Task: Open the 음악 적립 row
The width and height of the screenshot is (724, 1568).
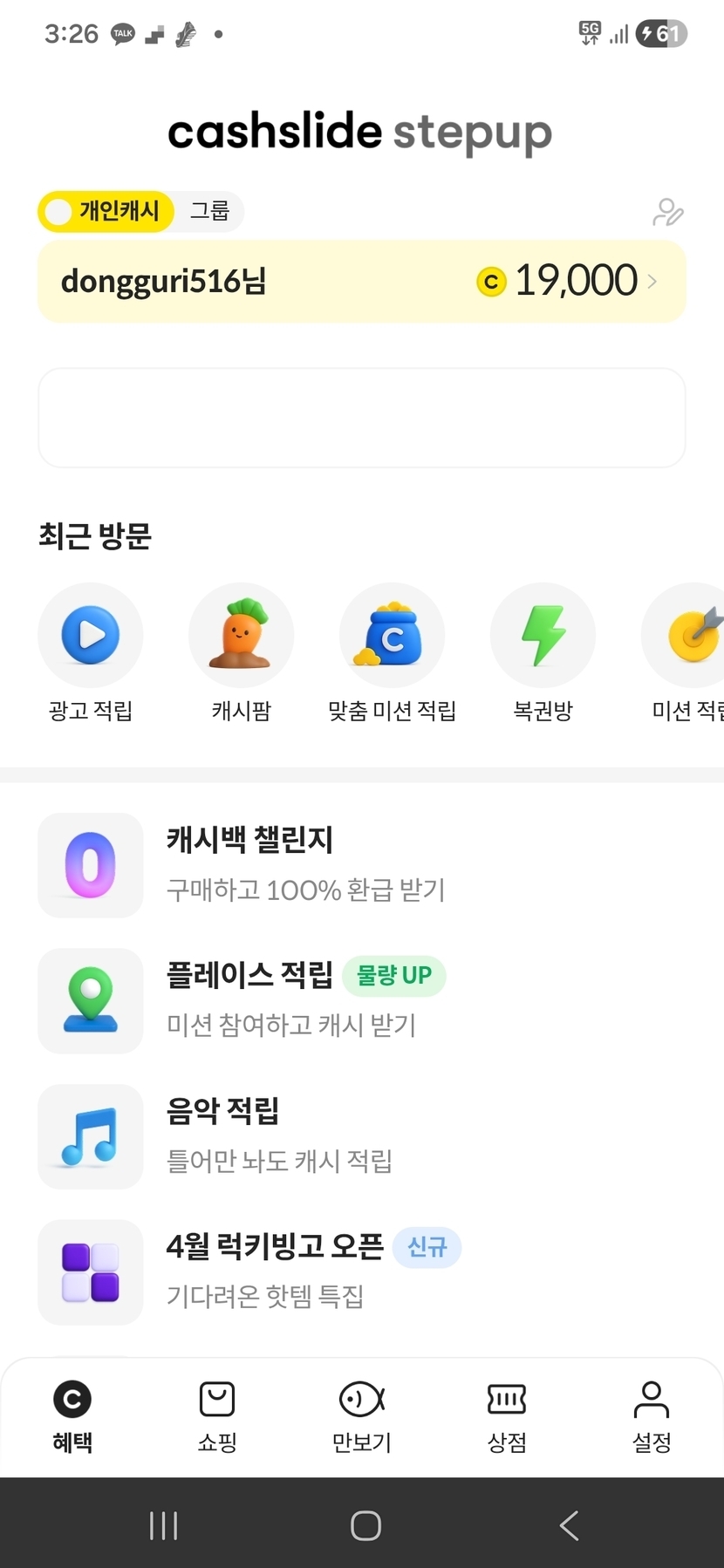Action: [279, 1135]
